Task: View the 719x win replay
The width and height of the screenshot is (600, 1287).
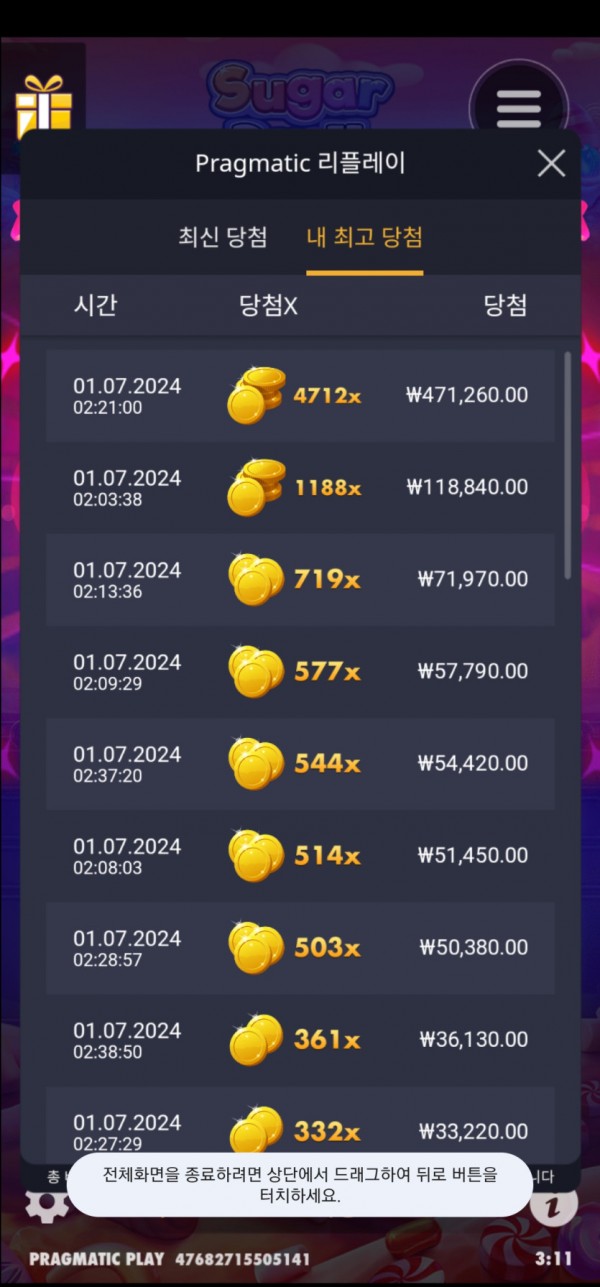Action: click(x=300, y=579)
